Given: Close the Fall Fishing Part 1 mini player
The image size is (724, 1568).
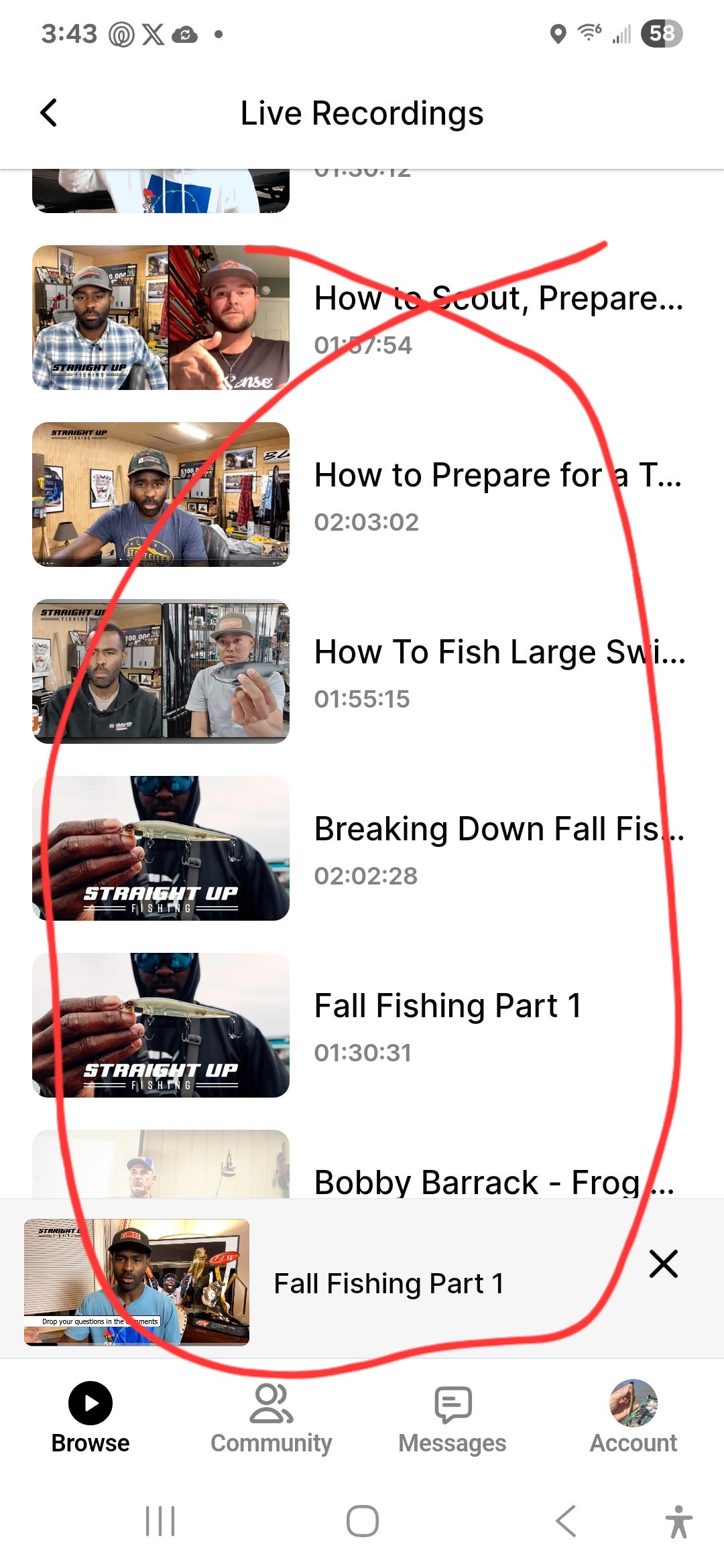Looking at the screenshot, I should [x=663, y=1264].
